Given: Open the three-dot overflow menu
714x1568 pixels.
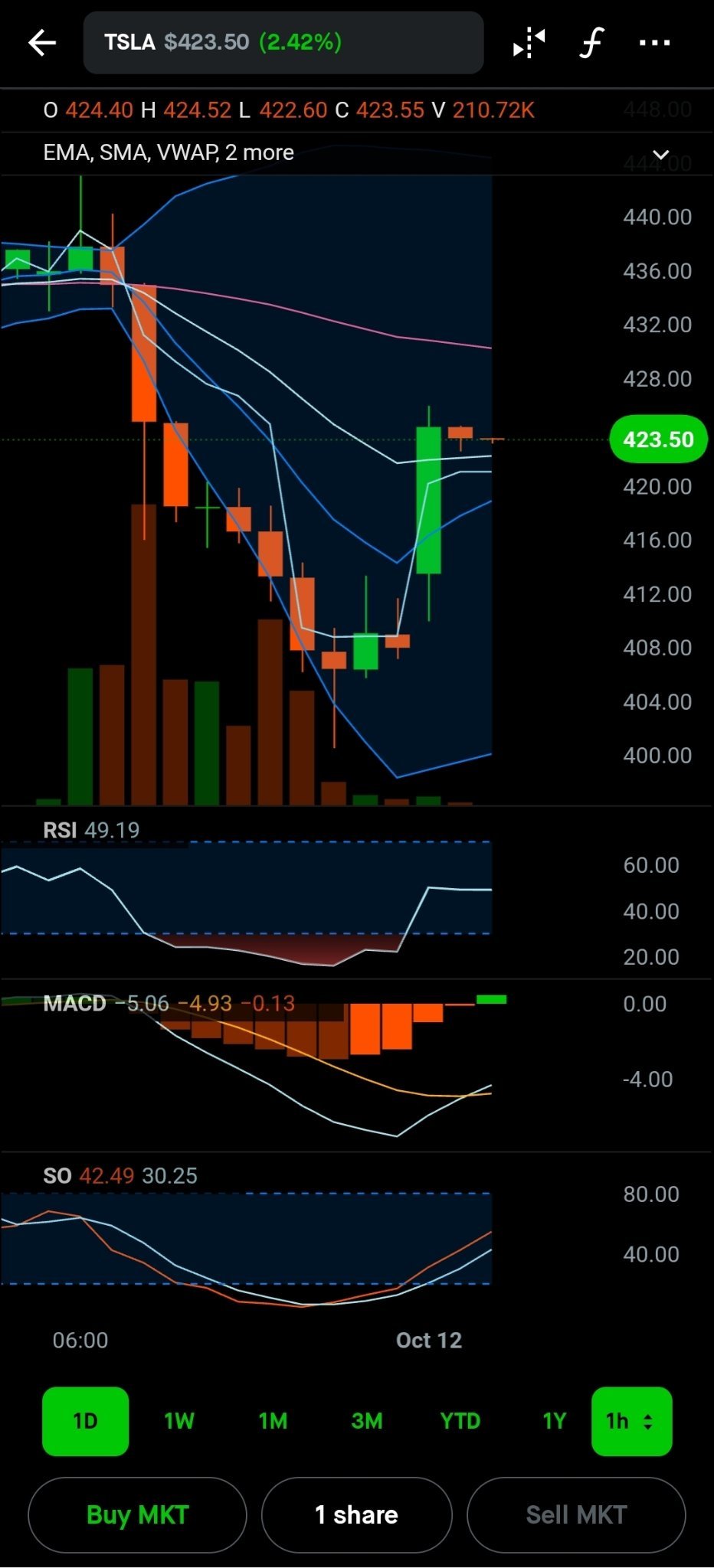Looking at the screenshot, I should (655, 44).
